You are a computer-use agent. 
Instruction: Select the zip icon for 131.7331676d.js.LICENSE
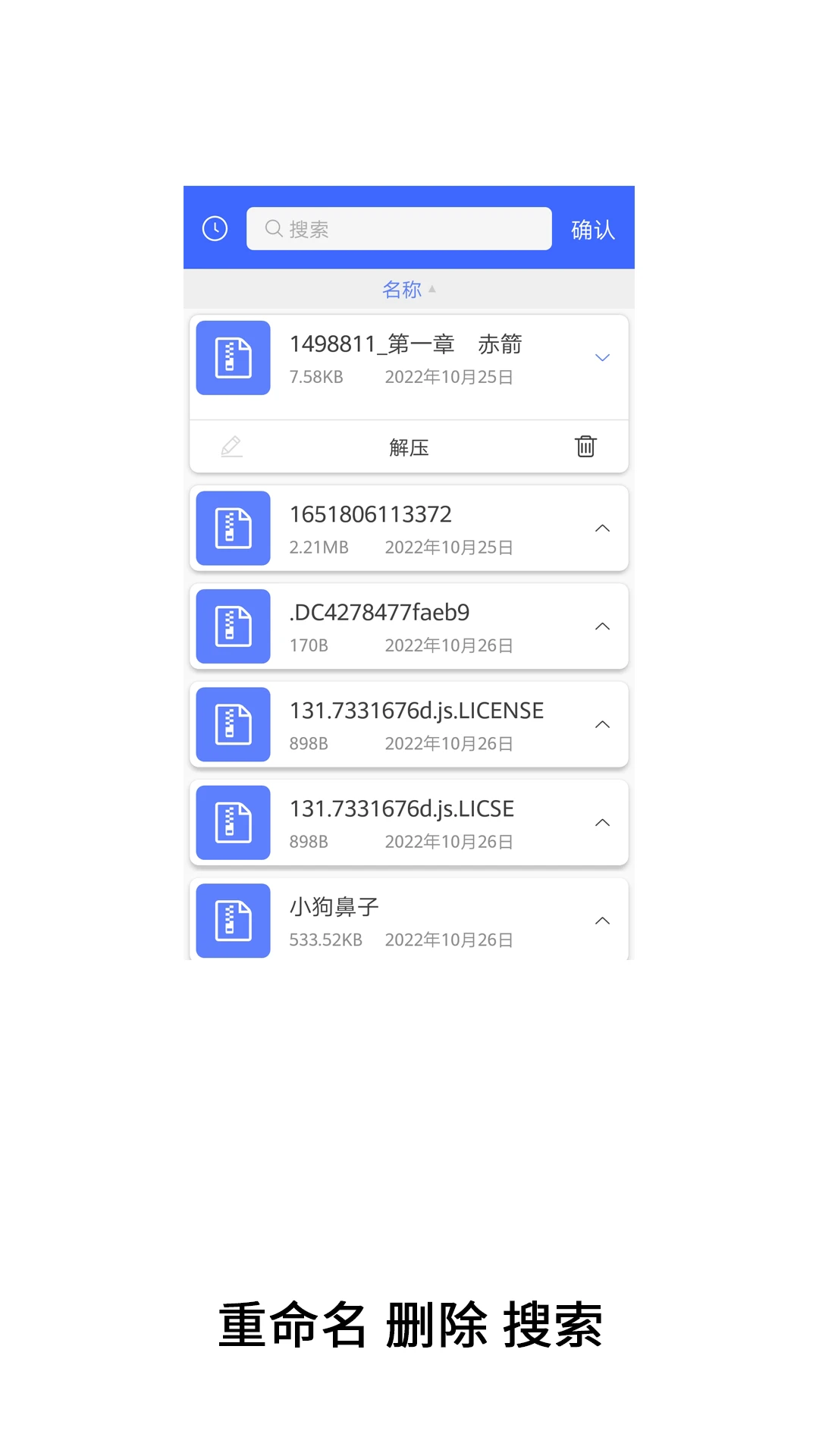(233, 725)
